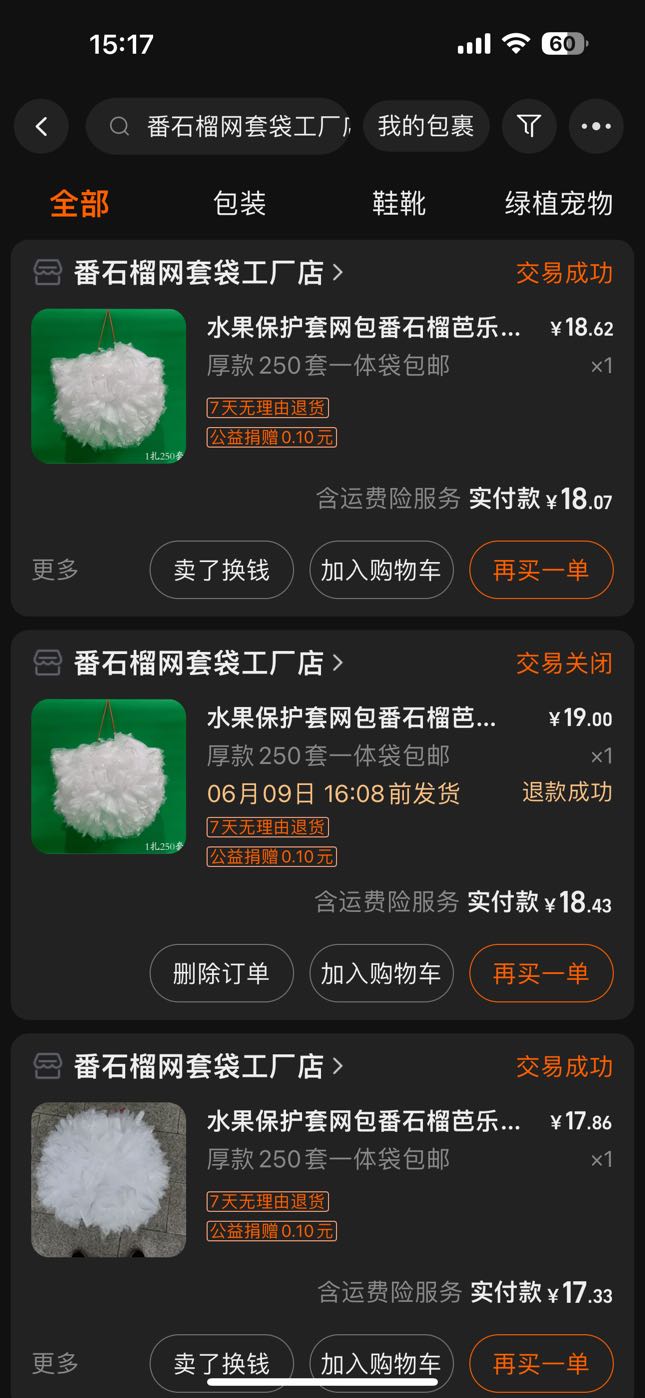Tap 加入购物车 on the closed ¥18.43 order
The width and height of the screenshot is (645, 1398).
click(x=381, y=973)
